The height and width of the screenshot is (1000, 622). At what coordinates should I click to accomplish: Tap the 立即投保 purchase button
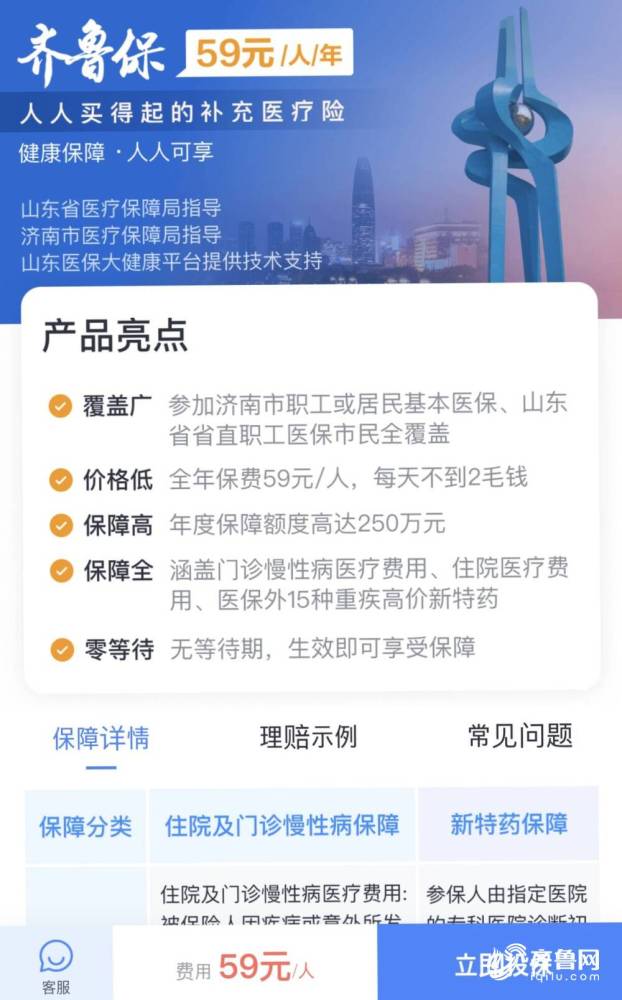500,962
